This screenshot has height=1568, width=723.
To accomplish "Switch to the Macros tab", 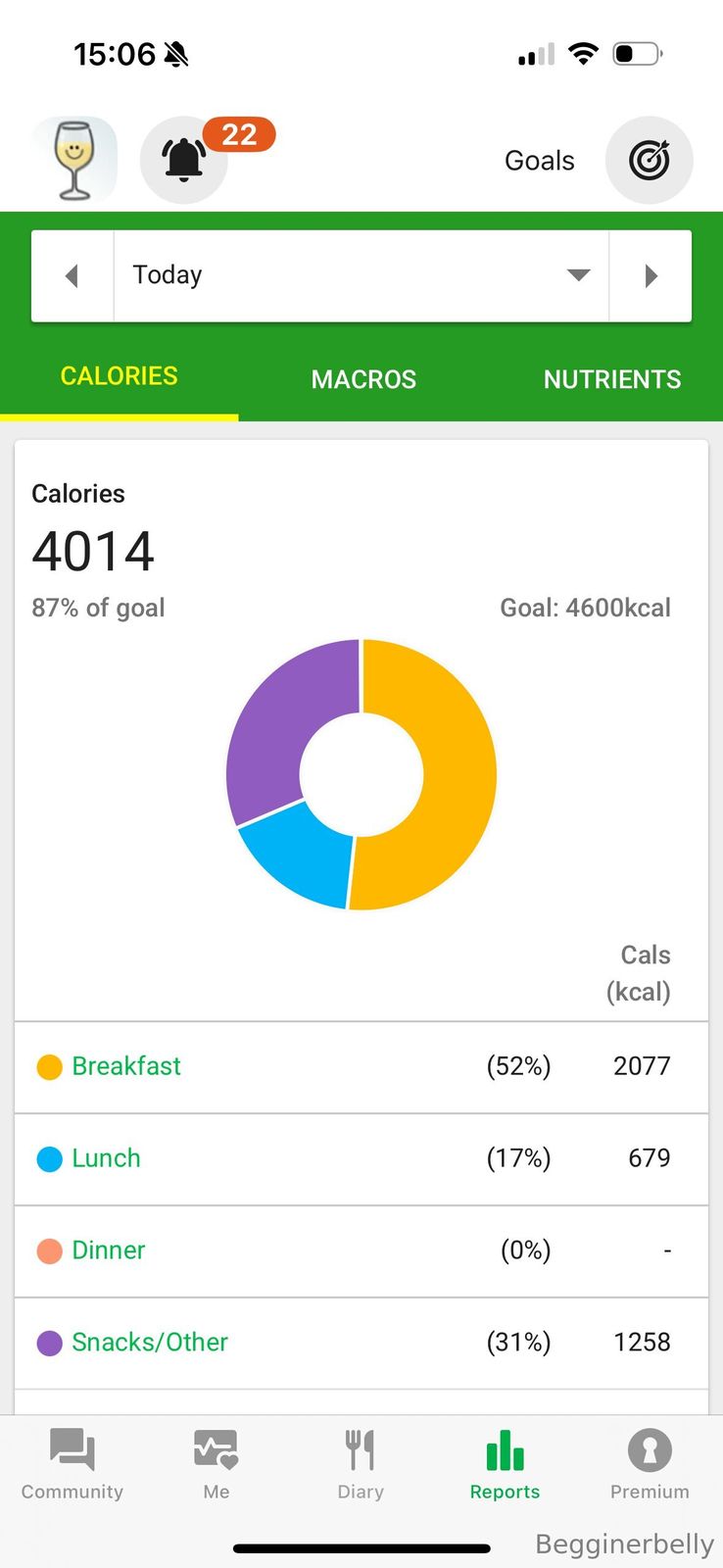I will click(x=363, y=379).
